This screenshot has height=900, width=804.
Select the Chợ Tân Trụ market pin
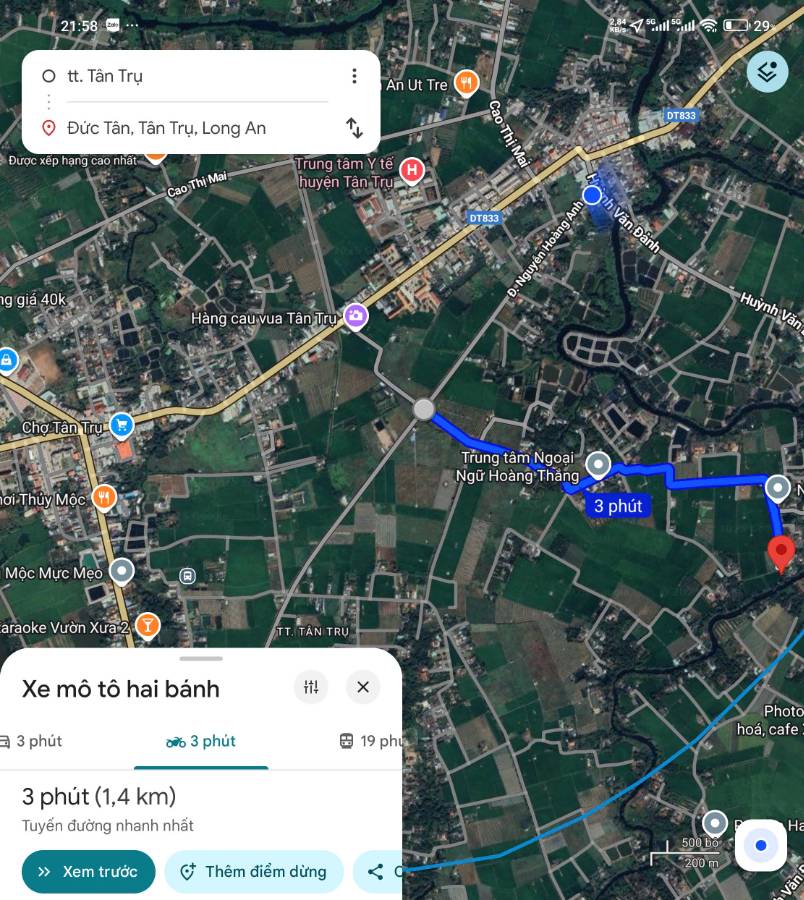tap(122, 426)
